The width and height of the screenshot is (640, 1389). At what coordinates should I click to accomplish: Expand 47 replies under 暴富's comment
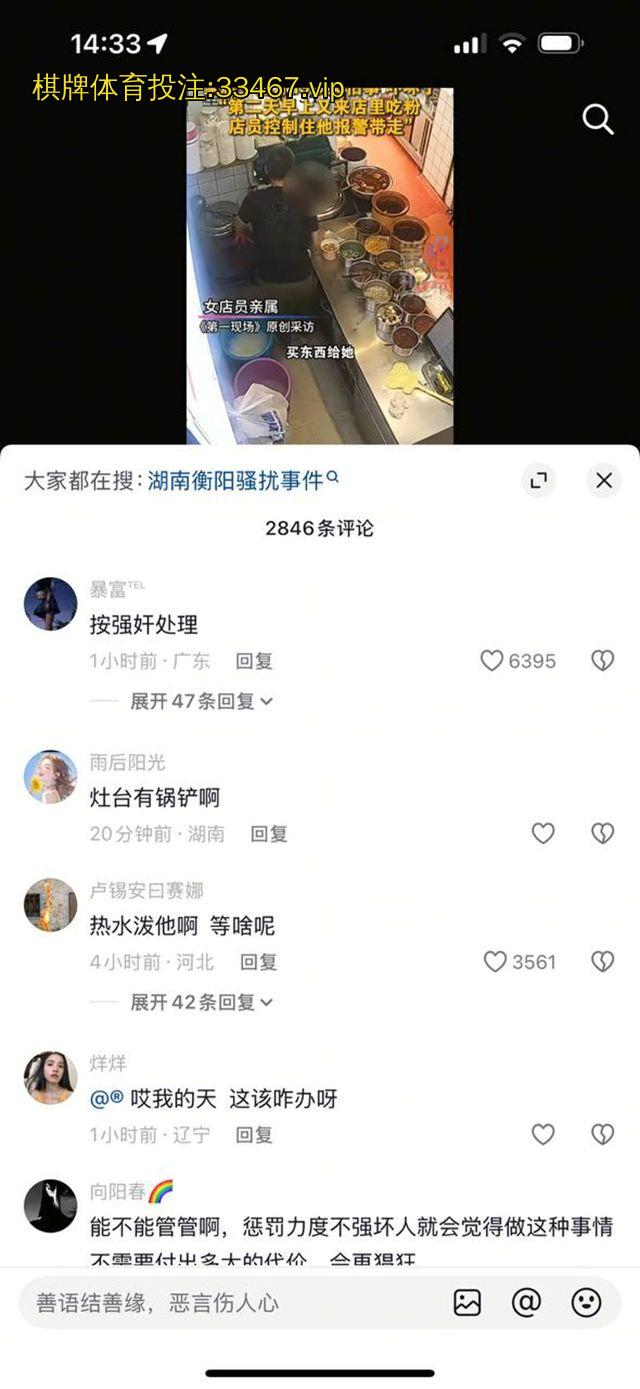pyautogui.click(x=201, y=702)
